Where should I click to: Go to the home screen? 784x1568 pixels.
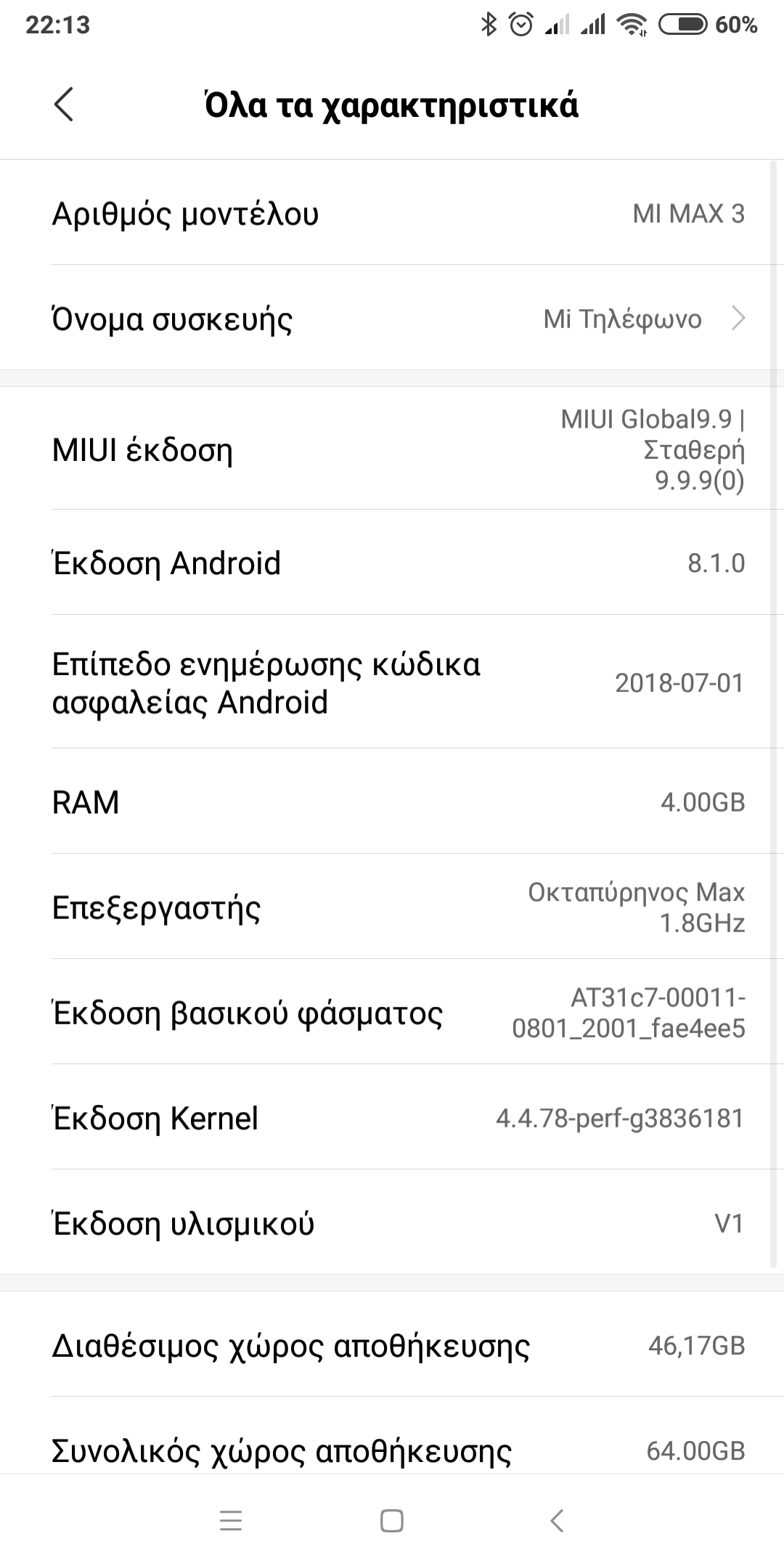392,1521
